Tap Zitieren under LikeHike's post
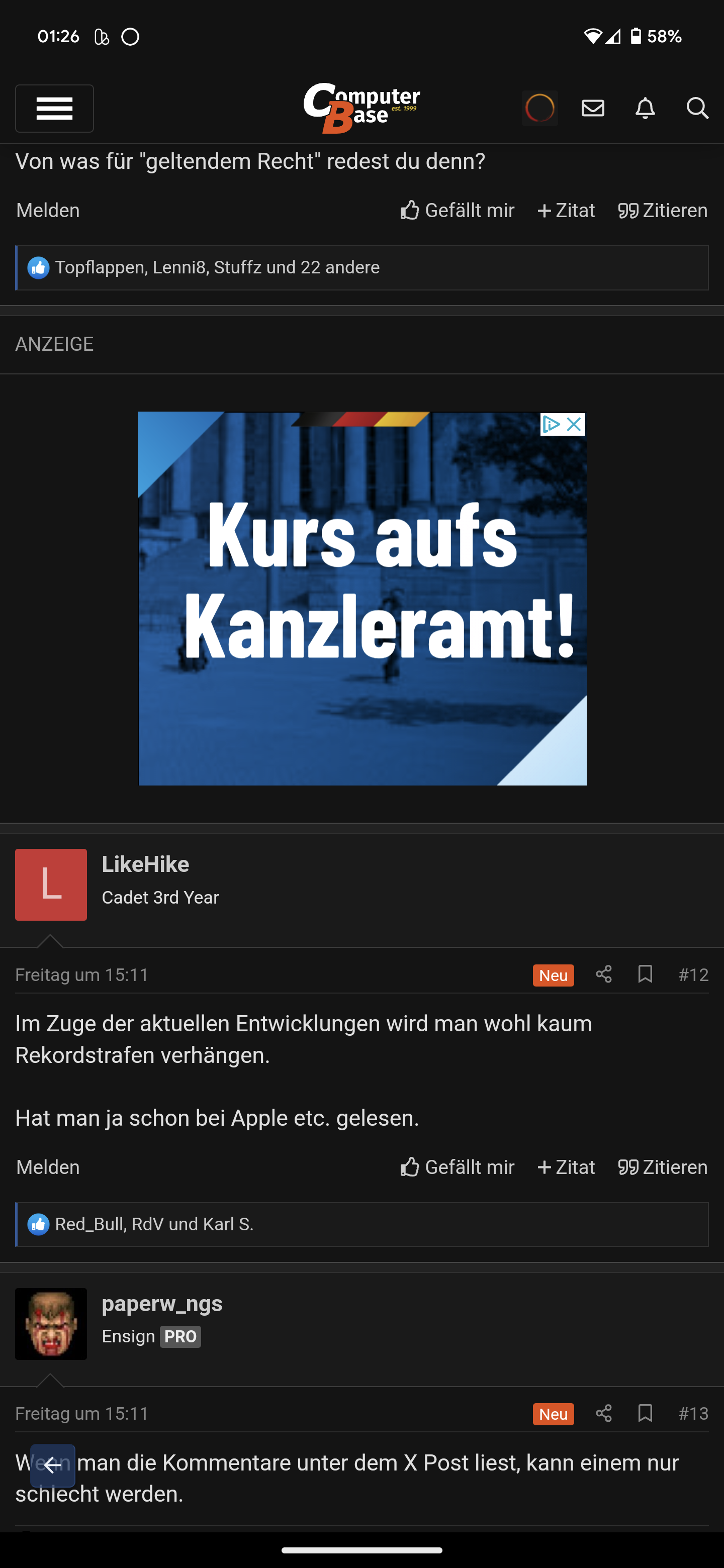 (x=663, y=1167)
